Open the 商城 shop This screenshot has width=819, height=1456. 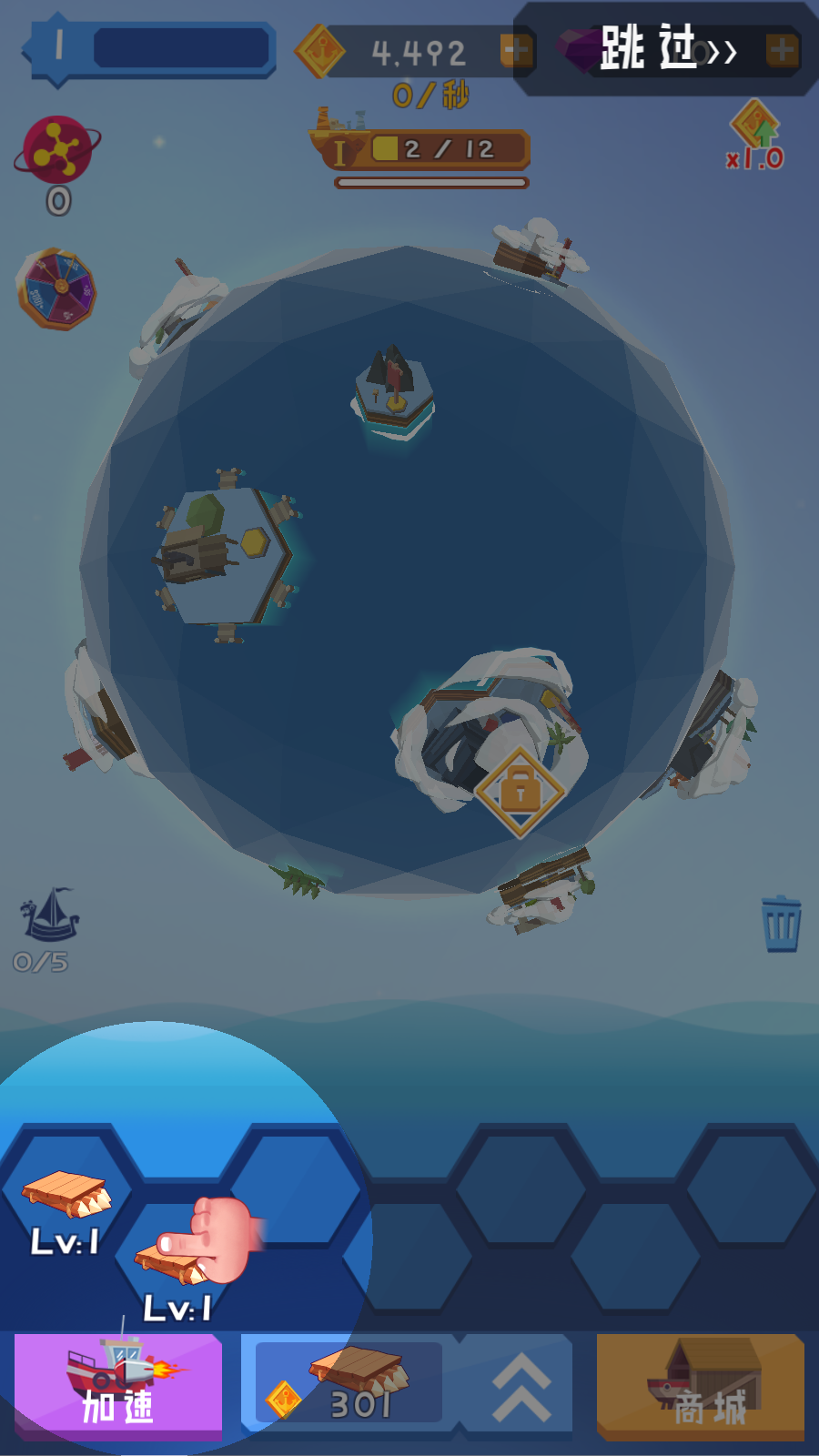[701, 1386]
